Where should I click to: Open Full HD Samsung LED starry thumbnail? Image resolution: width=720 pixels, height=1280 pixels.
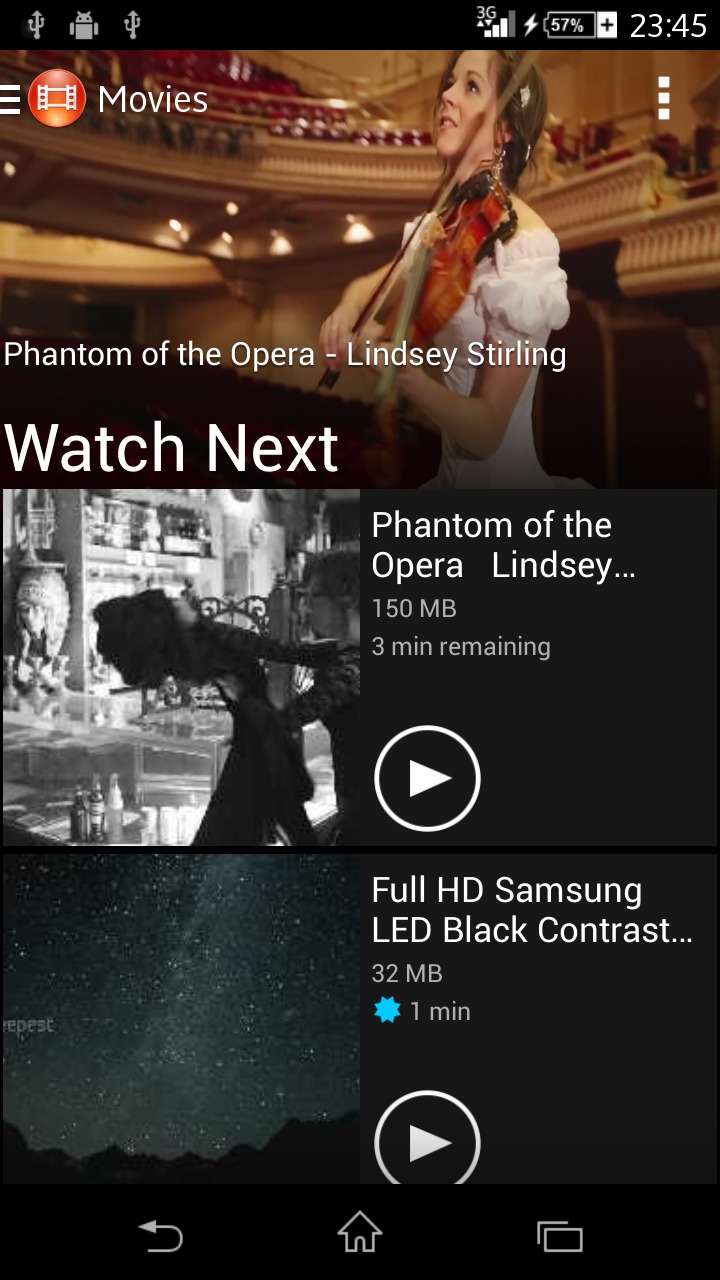(181, 1020)
